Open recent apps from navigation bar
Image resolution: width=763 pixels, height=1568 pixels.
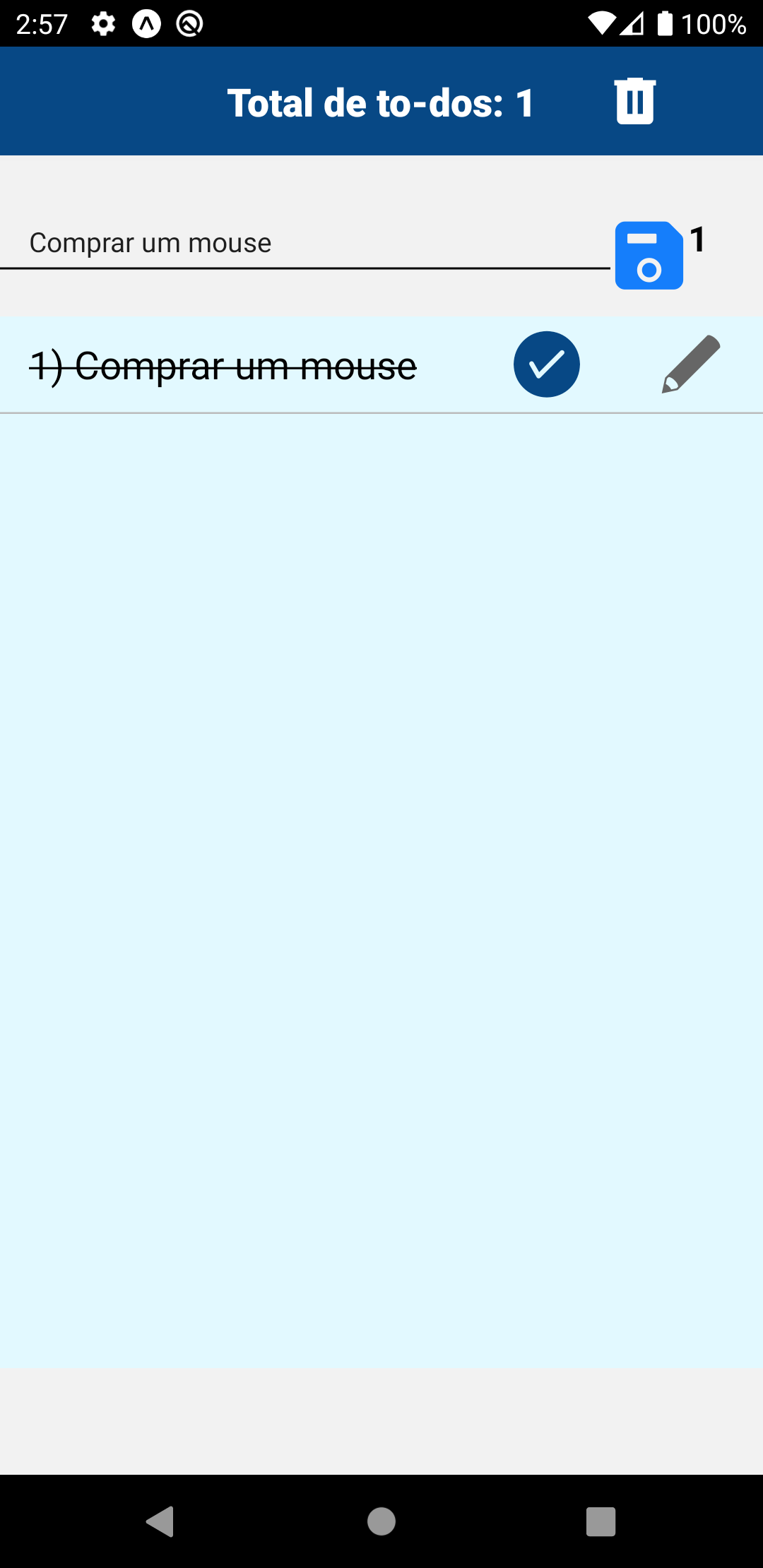pyautogui.click(x=601, y=1521)
